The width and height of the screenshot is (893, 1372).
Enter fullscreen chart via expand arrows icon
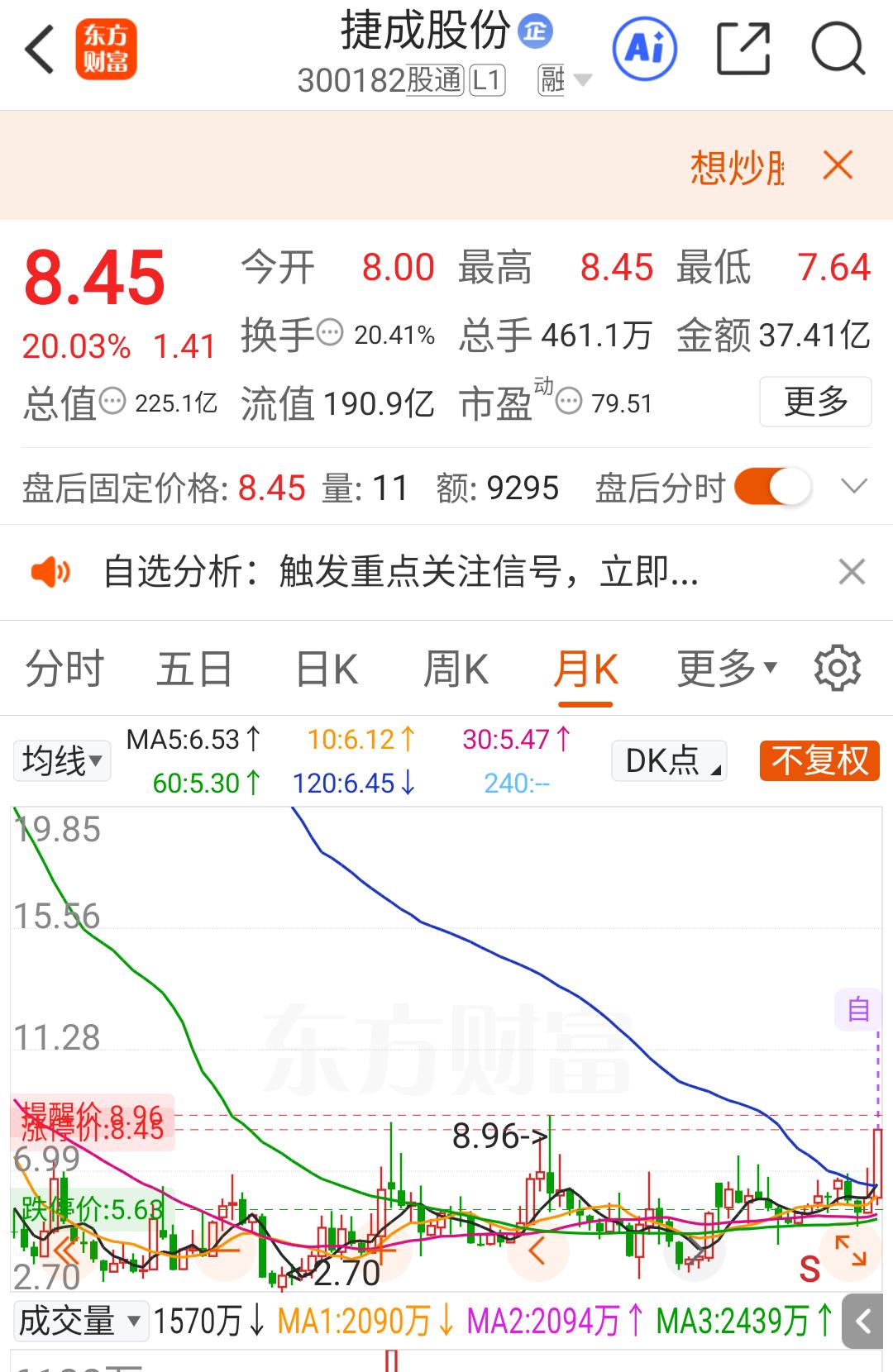pos(851,1252)
